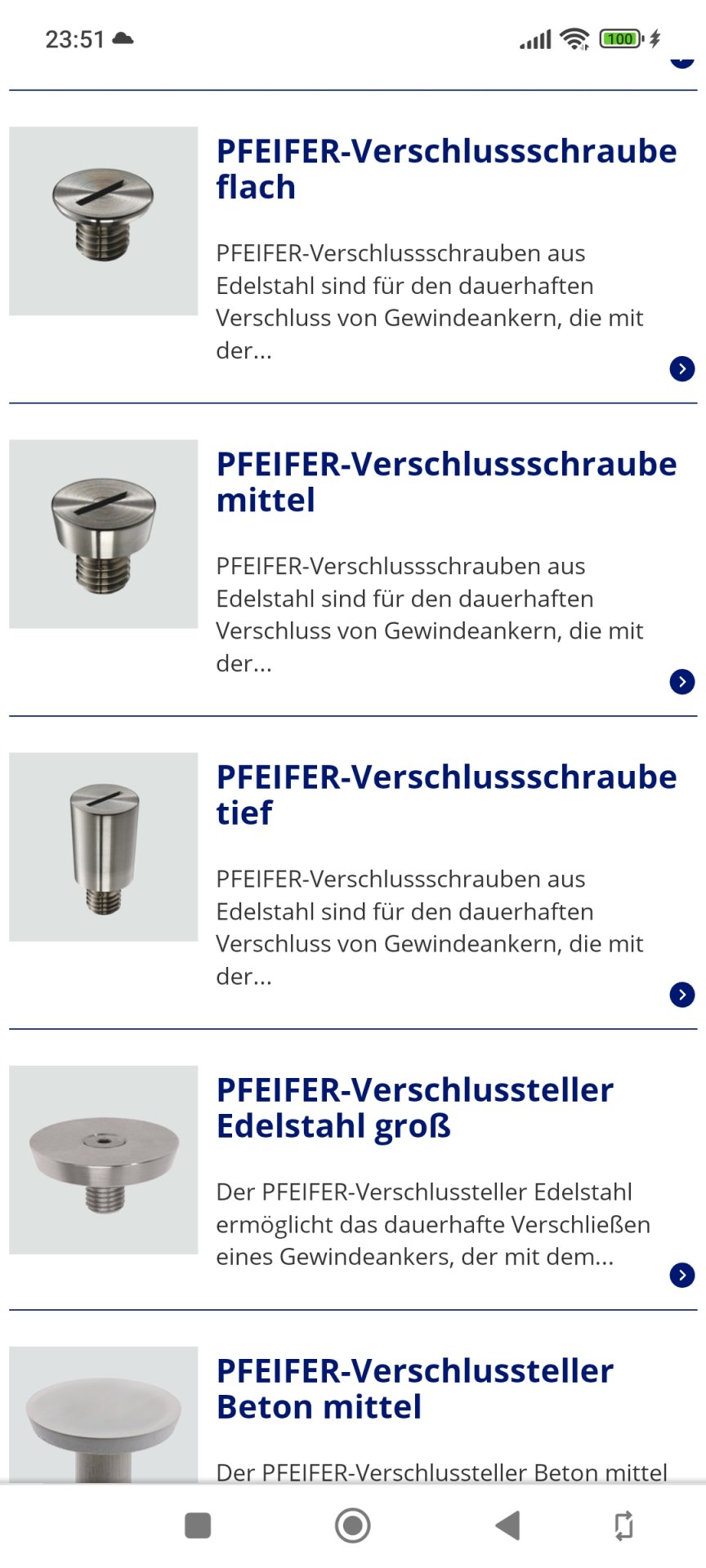706x1568 pixels.
Task: Open the Verschlussteller Edelstahl groß product image
Action: [x=104, y=1160]
